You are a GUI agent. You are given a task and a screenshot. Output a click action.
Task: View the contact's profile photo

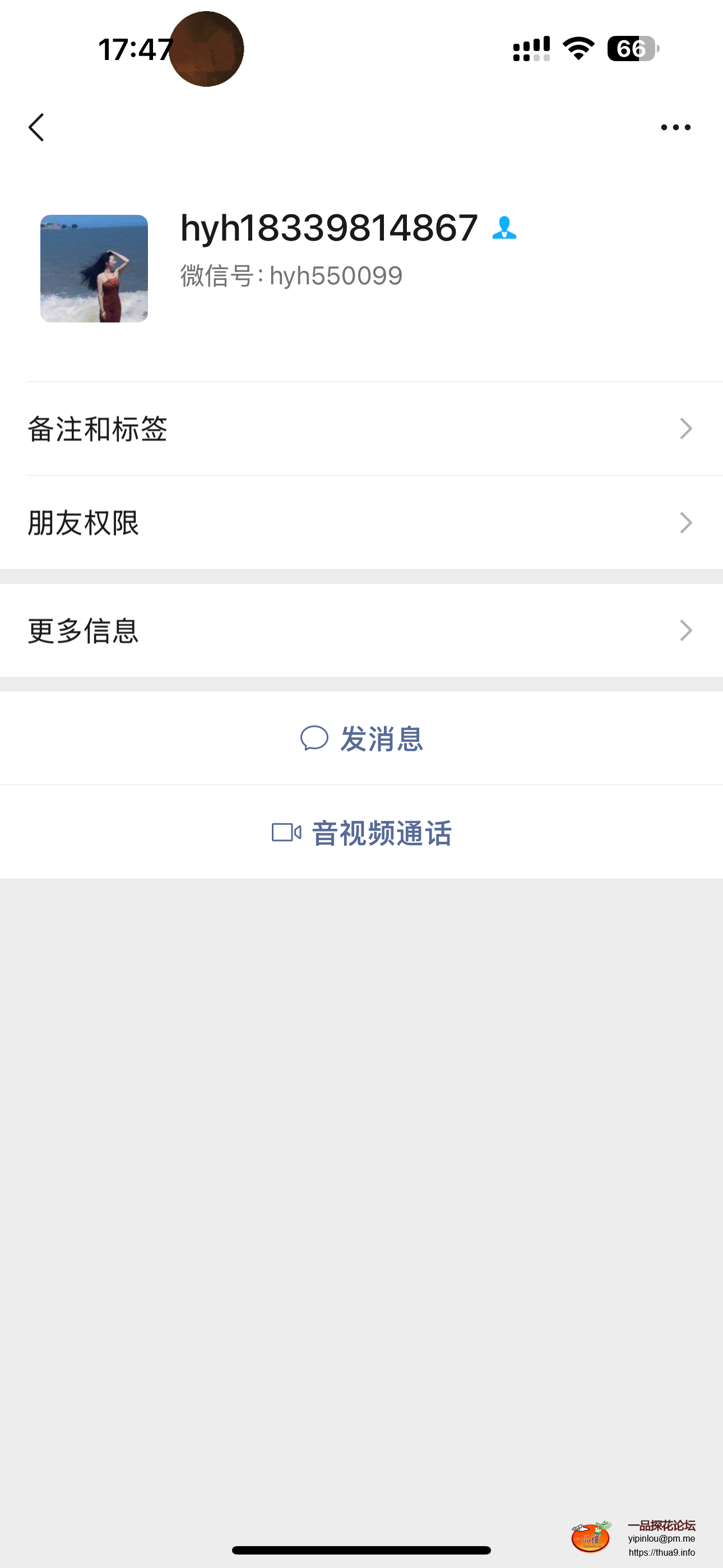click(x=94, y=269)
